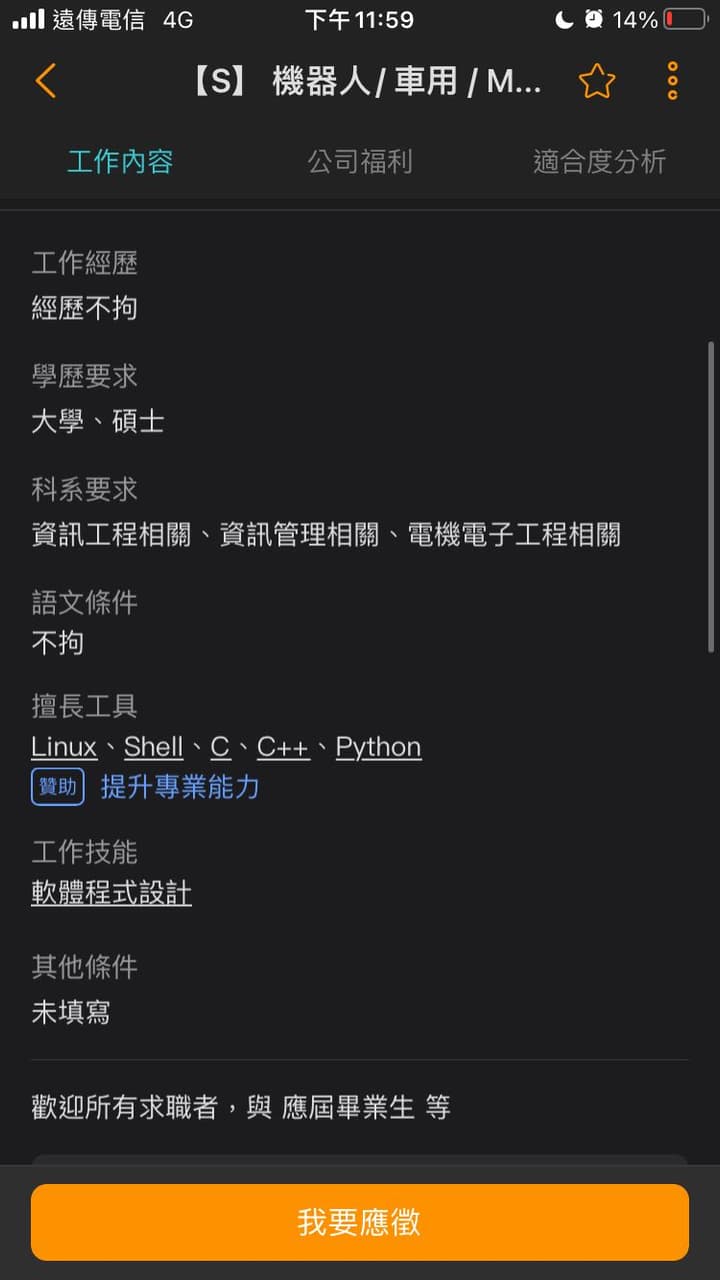Select the Linux skill tag

(63, 746)
